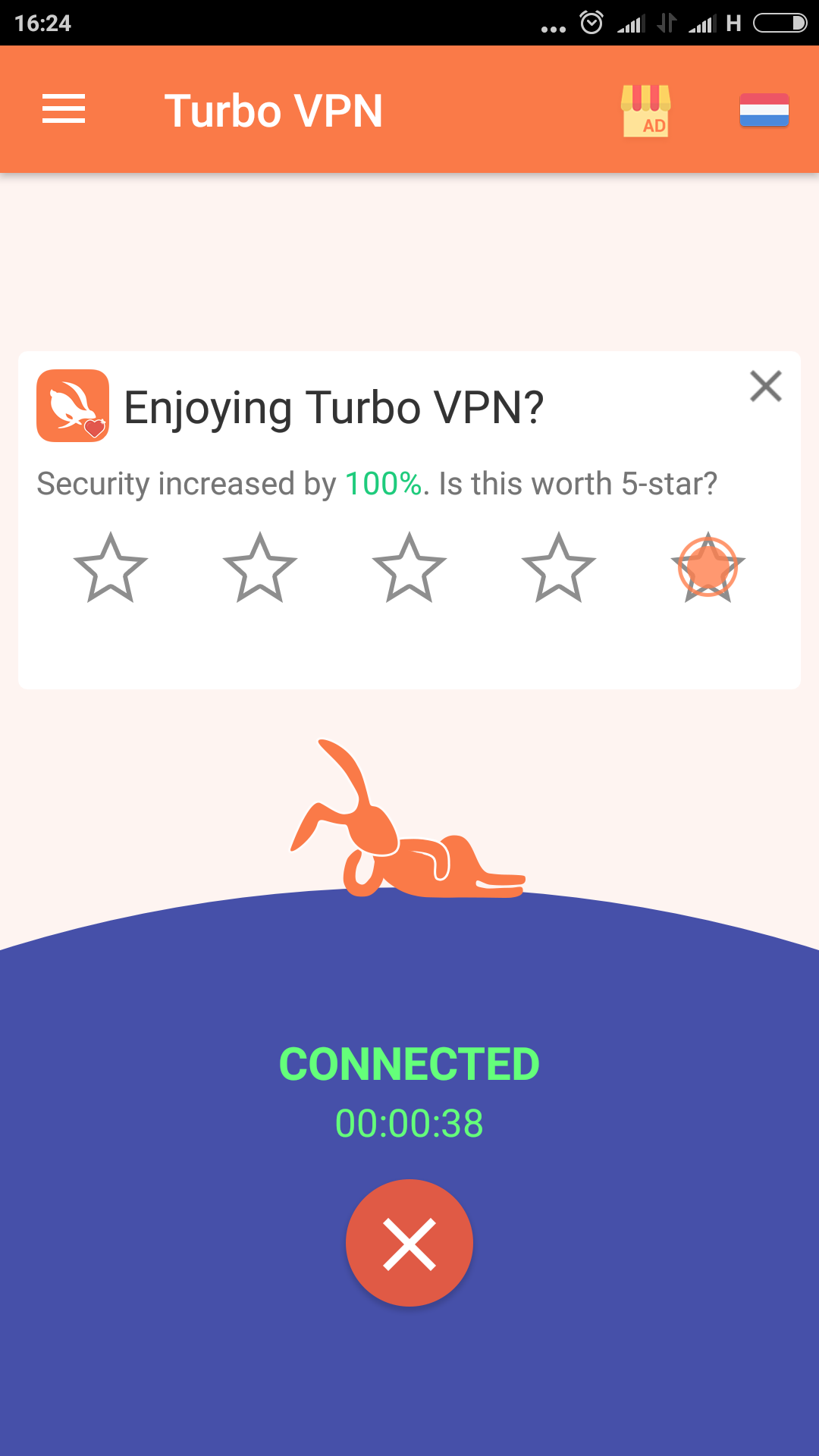The image size is (819, 1456).
Task: Dismiss the Enjoying Turbo VPN card
Action: tap(766, 386)
